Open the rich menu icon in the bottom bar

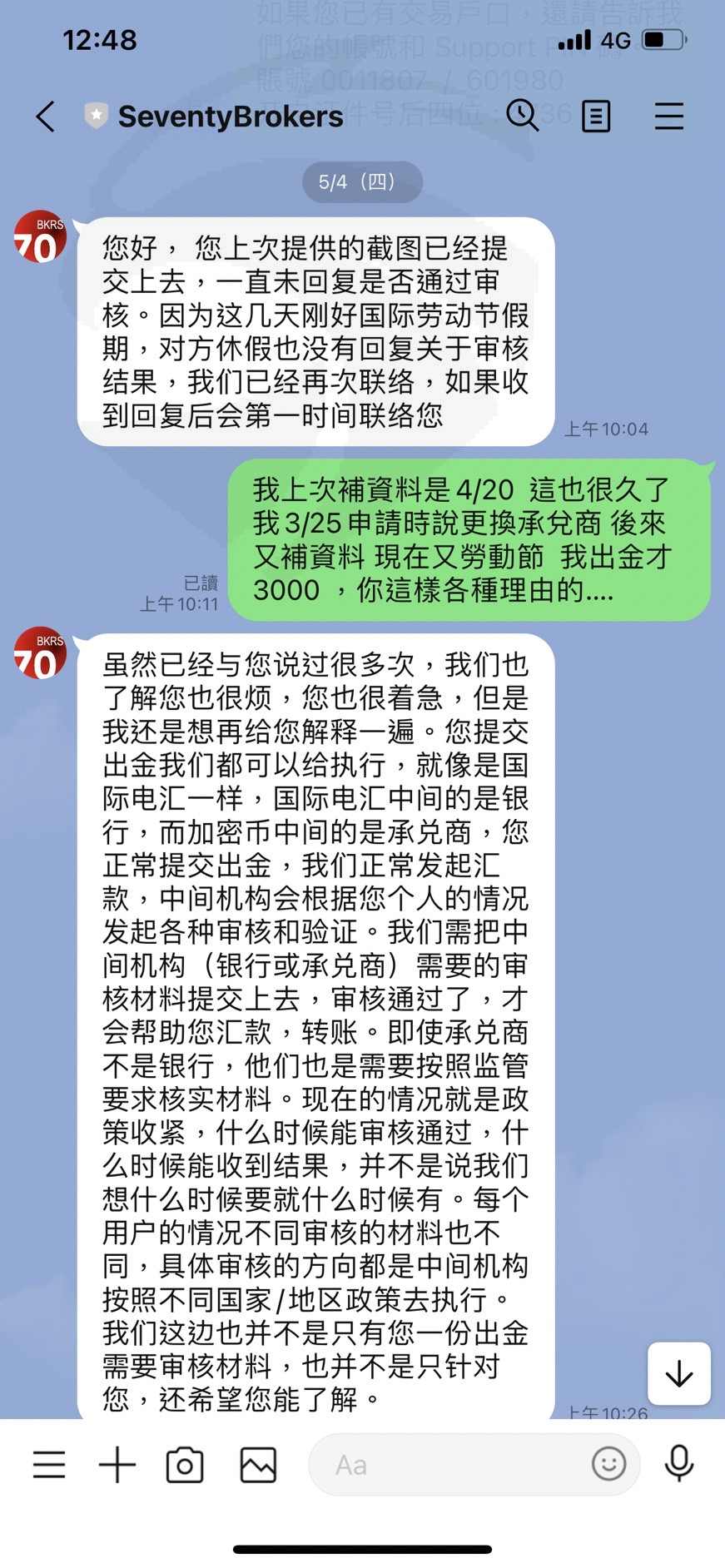coord(49,1464)
